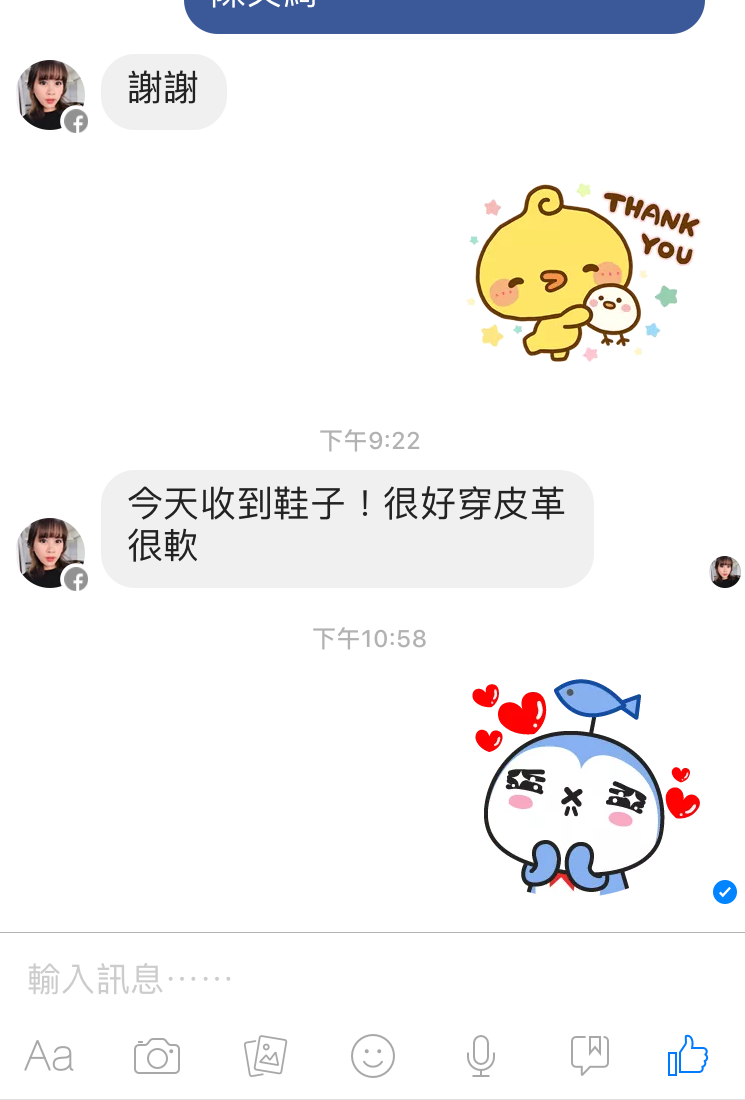Tap the sender's avatar beside the 謝謝 message
745x1100 pixels.
[x=51, y=95]
